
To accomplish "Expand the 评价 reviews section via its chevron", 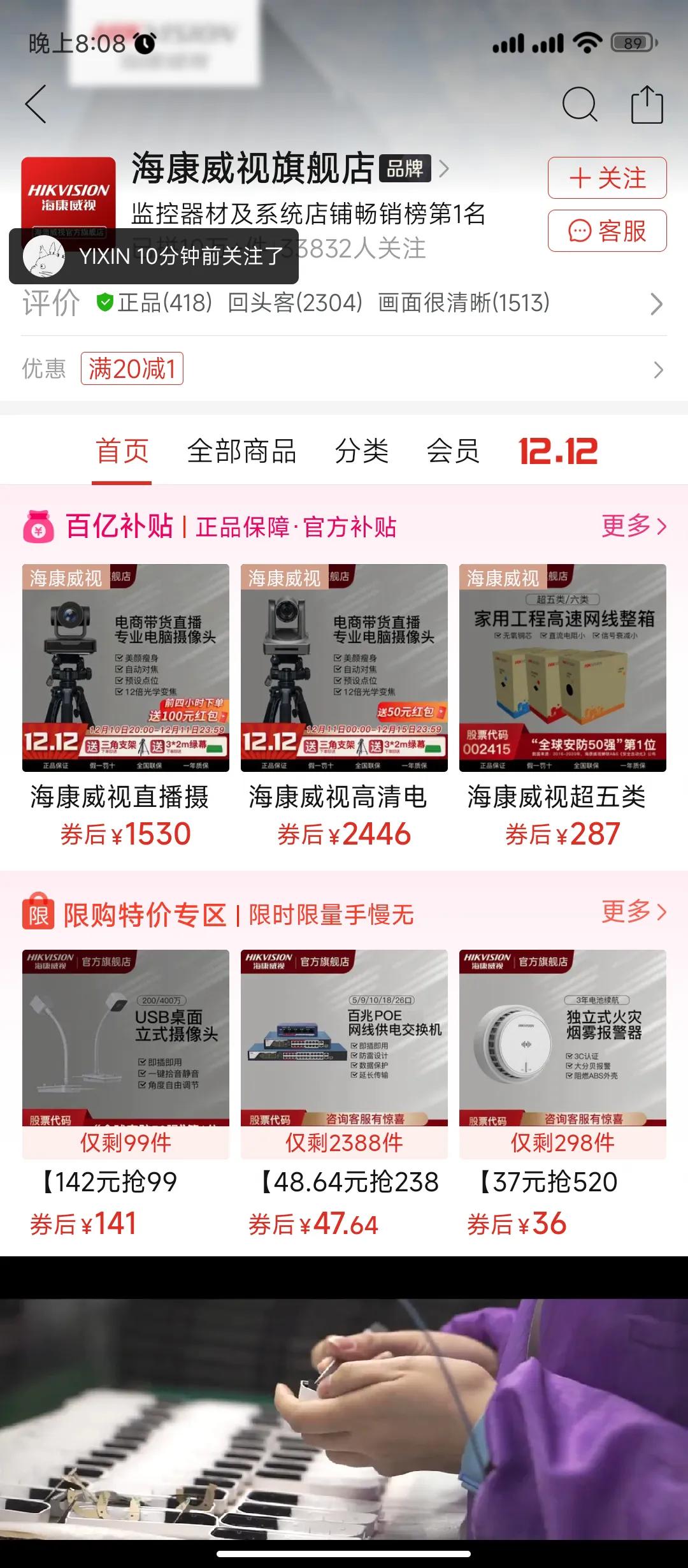I will click(656, 305).
